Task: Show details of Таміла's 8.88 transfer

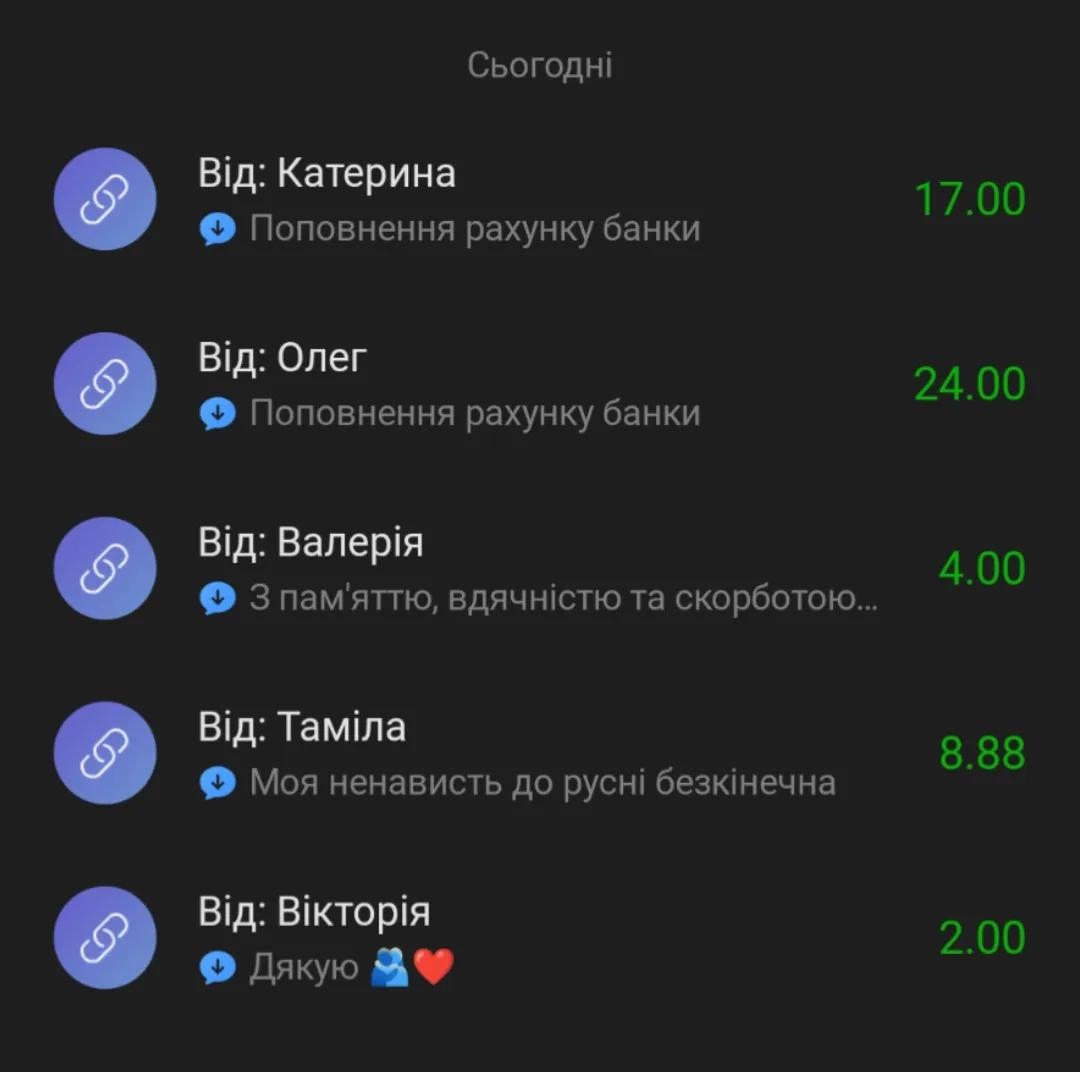Action: point(540,753)
